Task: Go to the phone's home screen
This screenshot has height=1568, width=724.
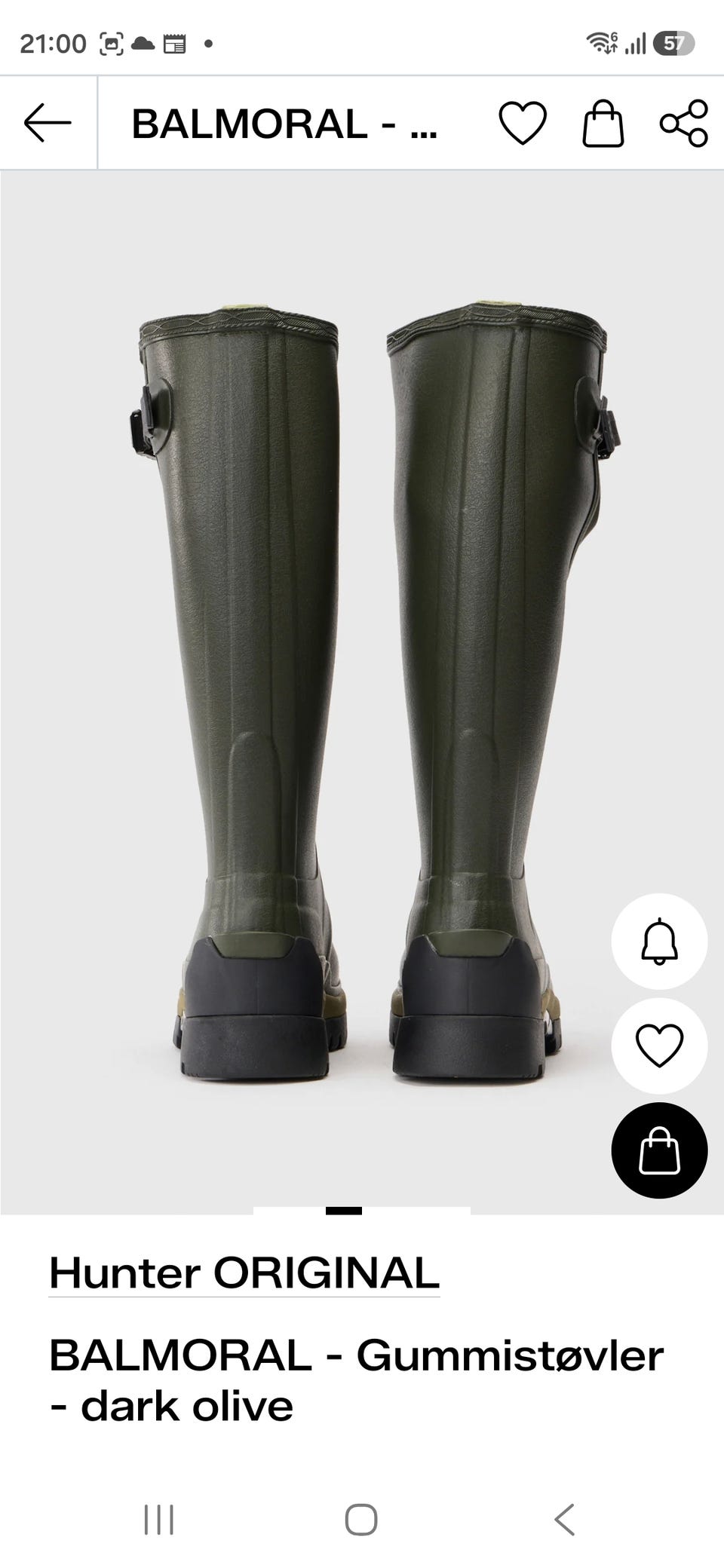Action: pyautogui.click(x=361, y=1519)
